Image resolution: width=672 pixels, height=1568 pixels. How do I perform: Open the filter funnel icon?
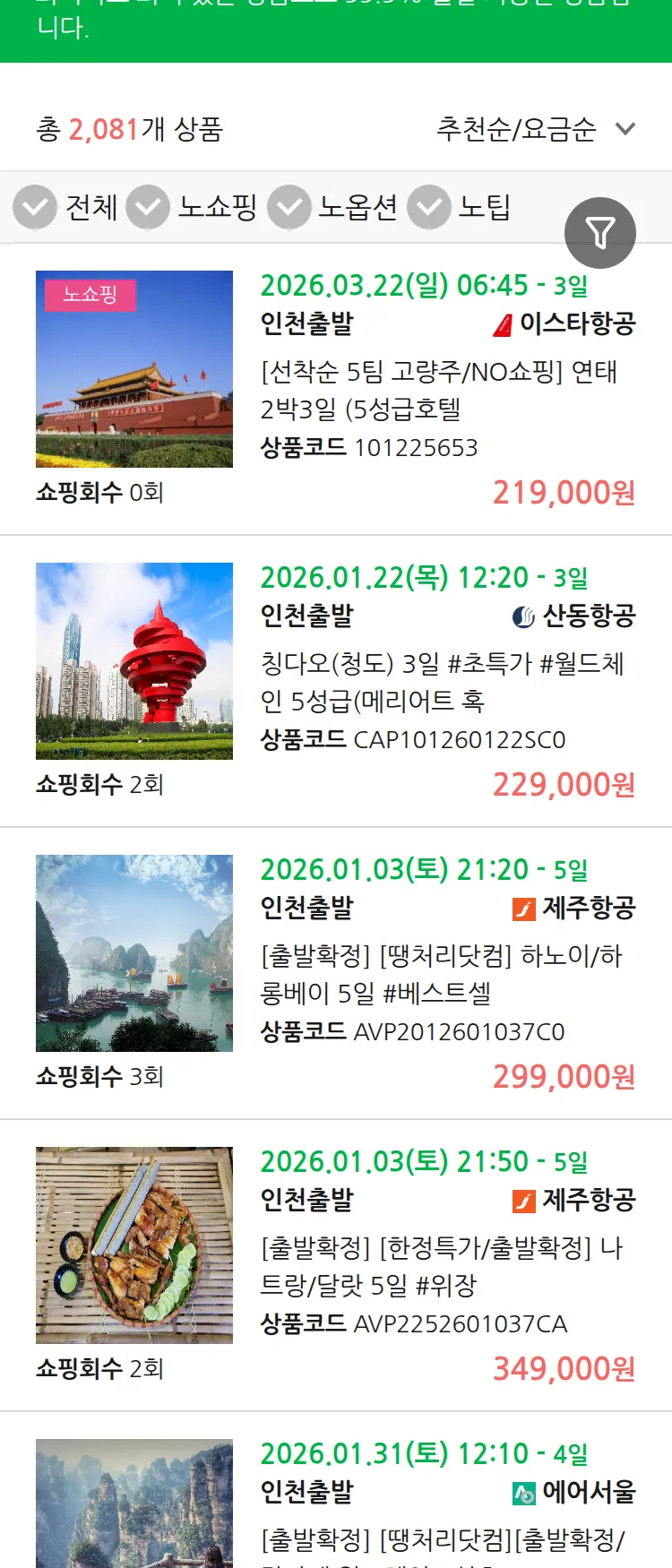(600, 232)
